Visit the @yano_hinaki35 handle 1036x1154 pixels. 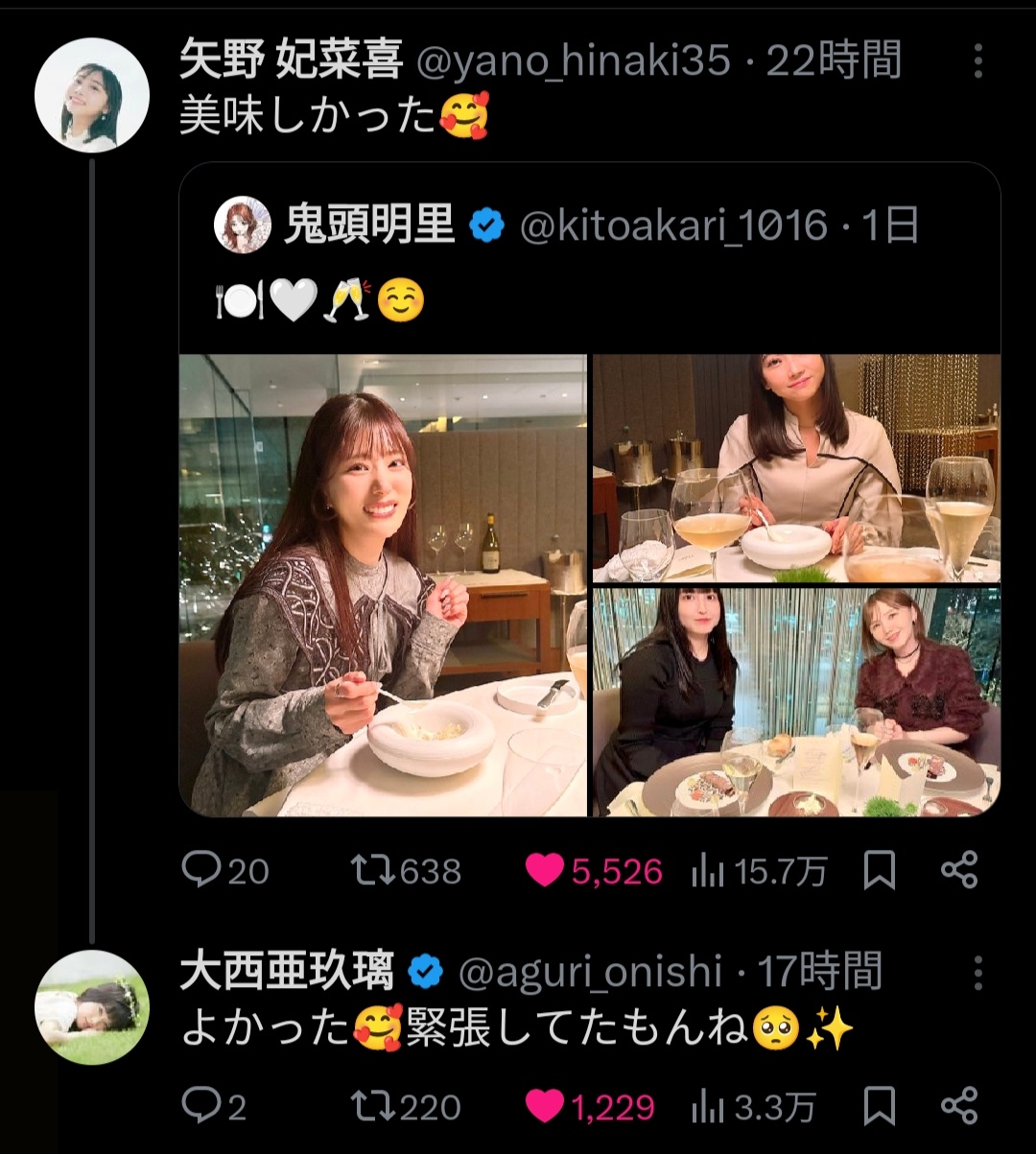(x=573, y=62)
